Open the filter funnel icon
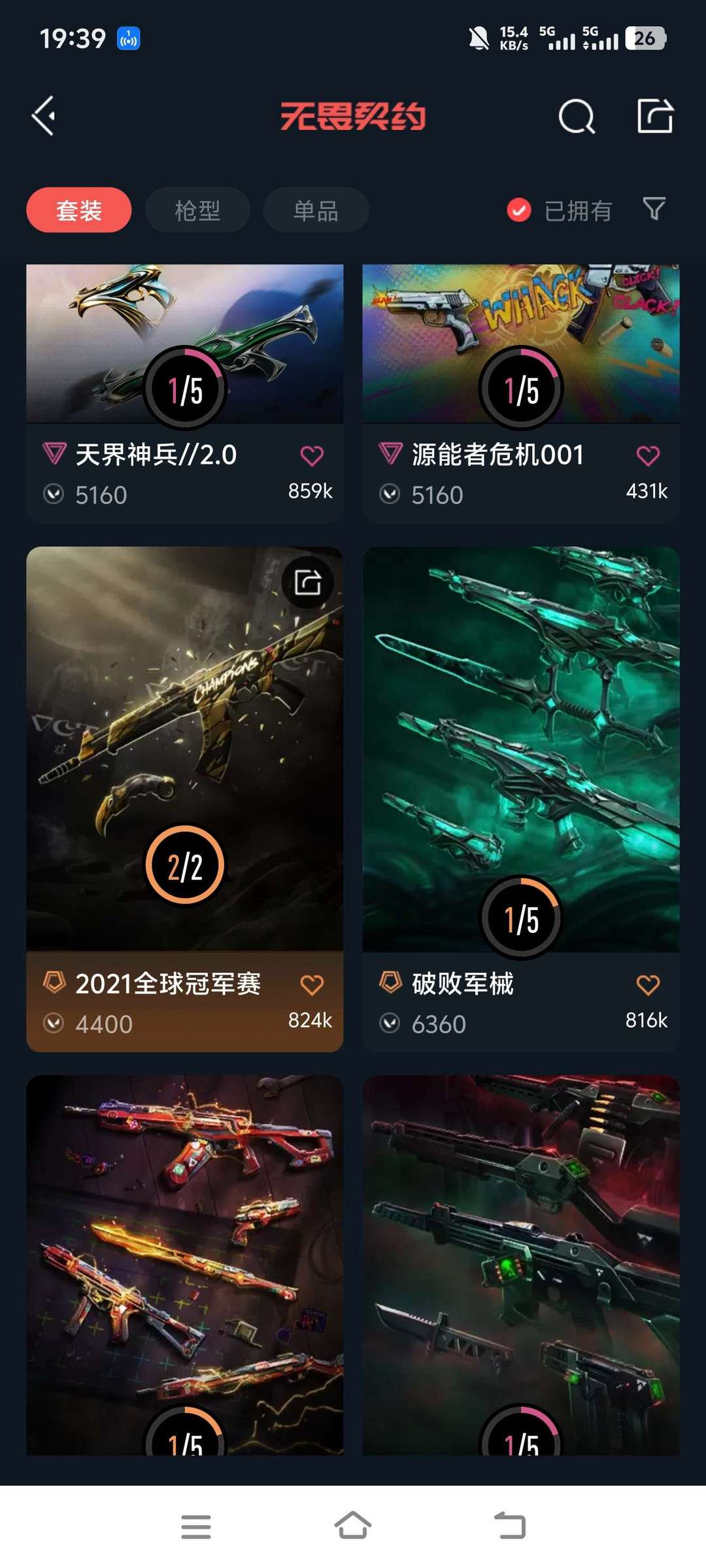The image size is (706, 1568). 654,209
